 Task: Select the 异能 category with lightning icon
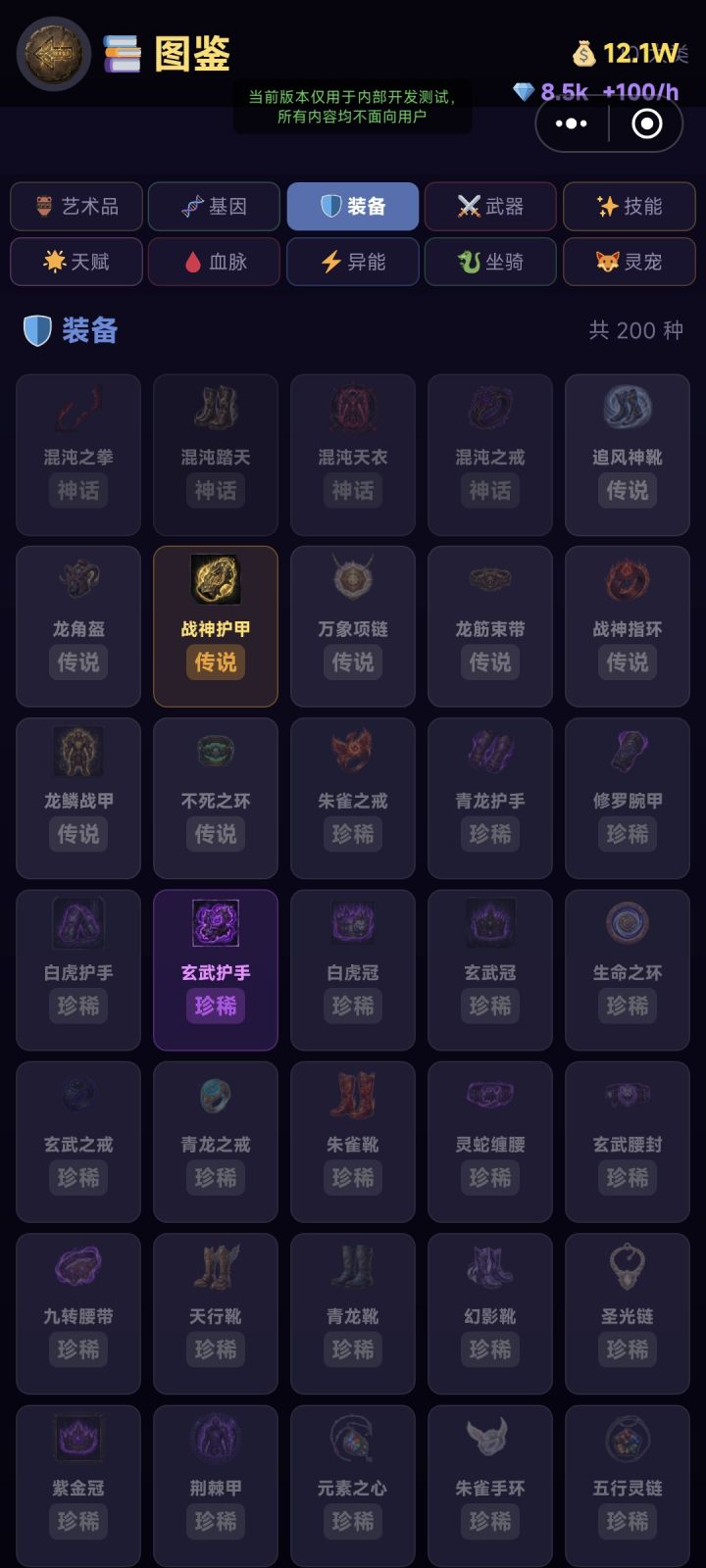tap(352, 262)
